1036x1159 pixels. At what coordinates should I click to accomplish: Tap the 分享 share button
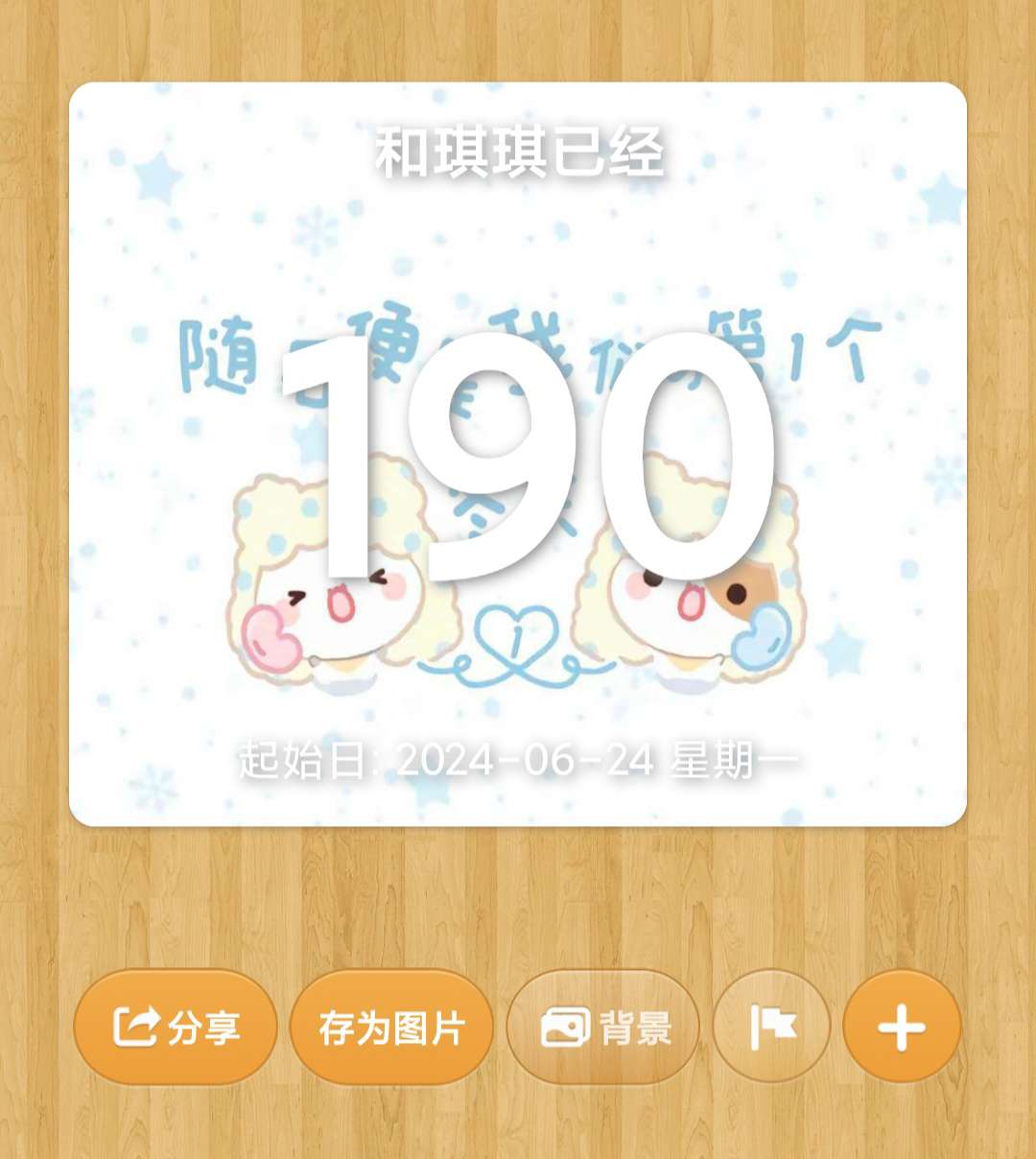click(x=176, y=1028)
